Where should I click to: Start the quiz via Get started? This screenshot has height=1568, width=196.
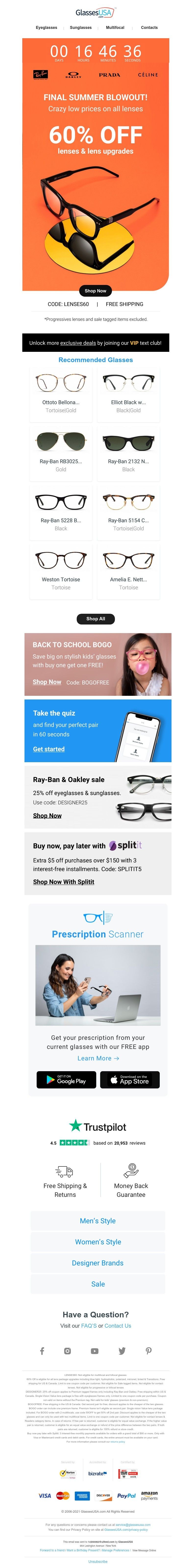tap(49, 749)
